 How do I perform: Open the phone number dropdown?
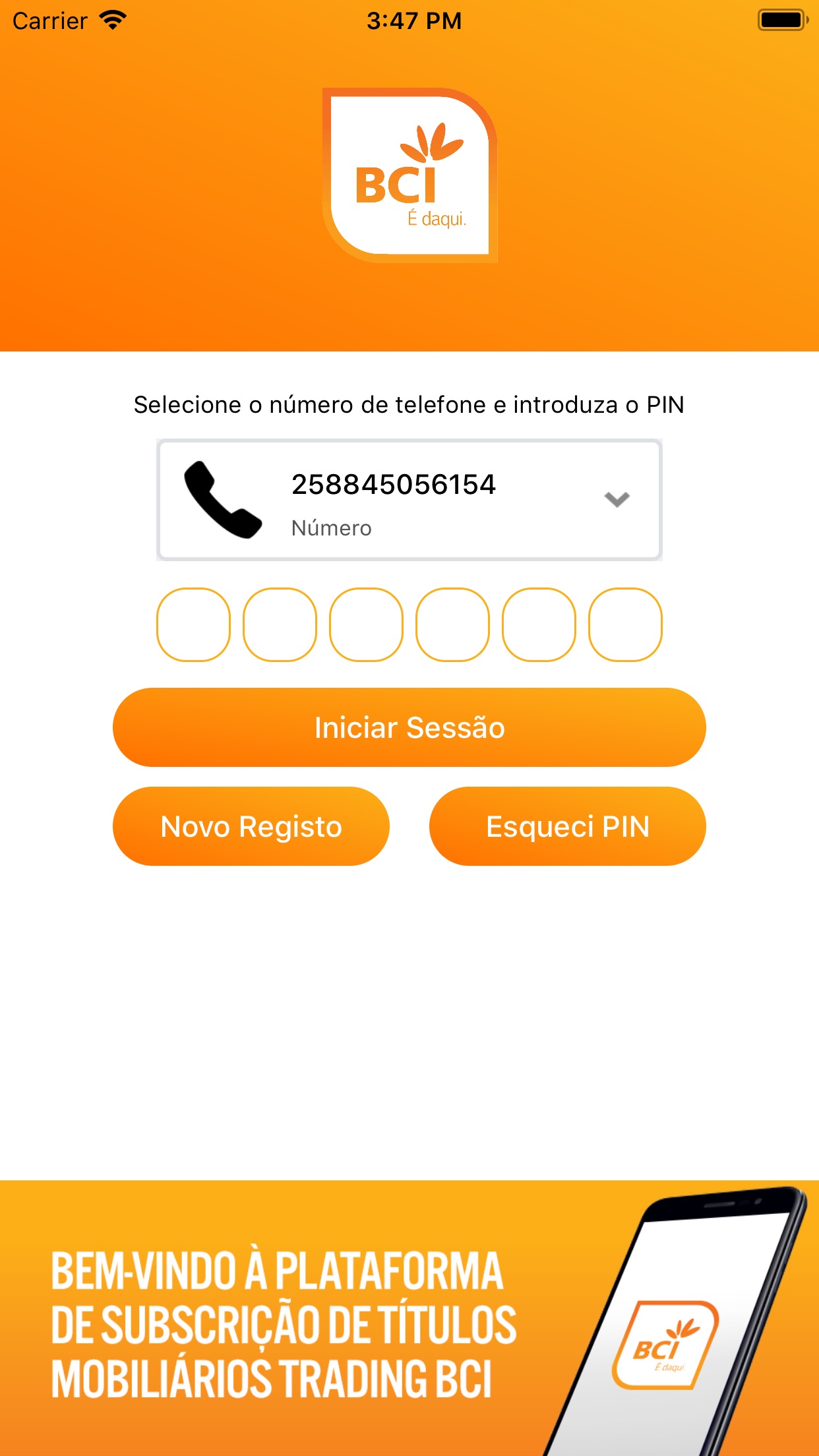point(409,500)
